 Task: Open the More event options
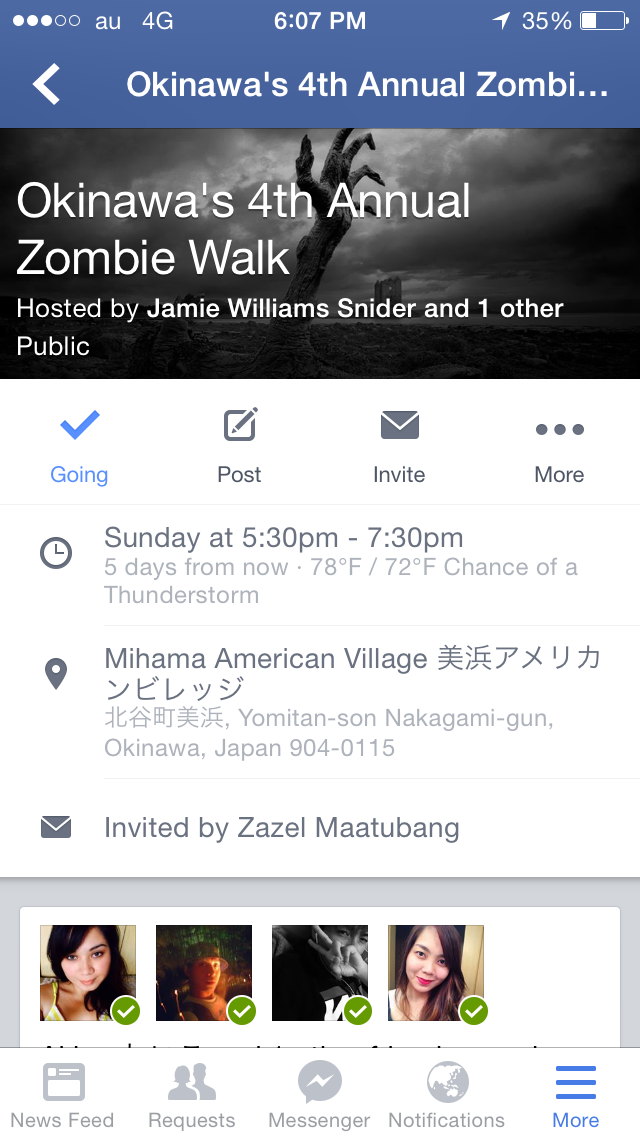pyautogui.click(x=559, y=445)
